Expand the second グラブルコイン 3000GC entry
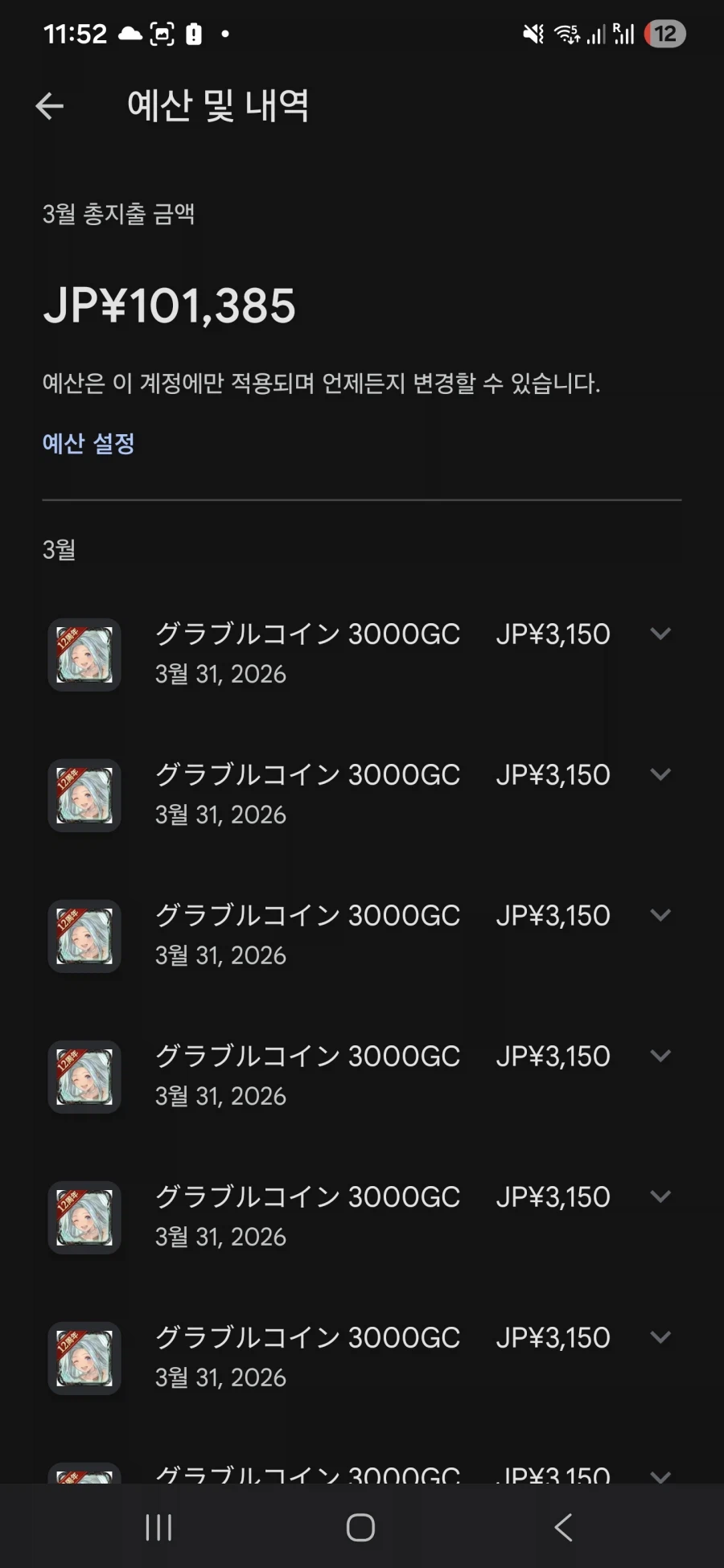The width and height of the screenshot is (724, 1568). 661,774
